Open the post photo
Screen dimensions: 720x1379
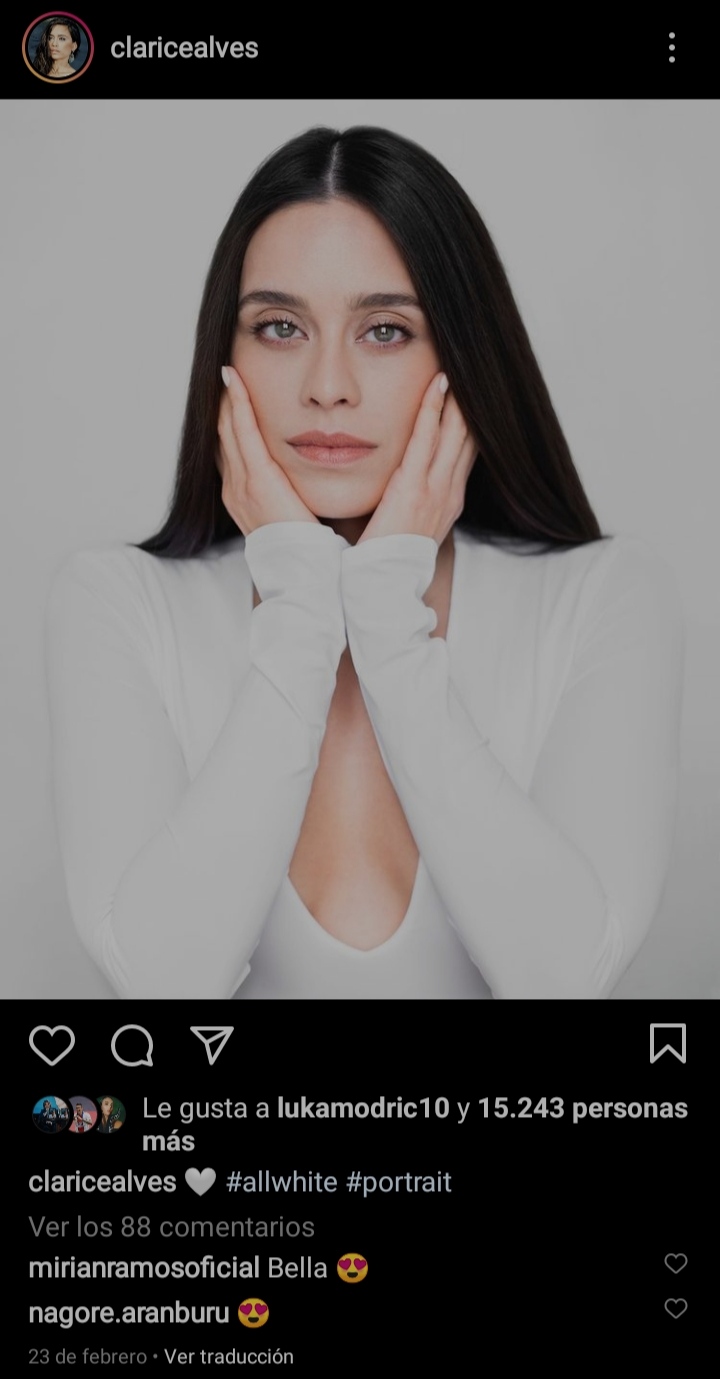(360, 548)
